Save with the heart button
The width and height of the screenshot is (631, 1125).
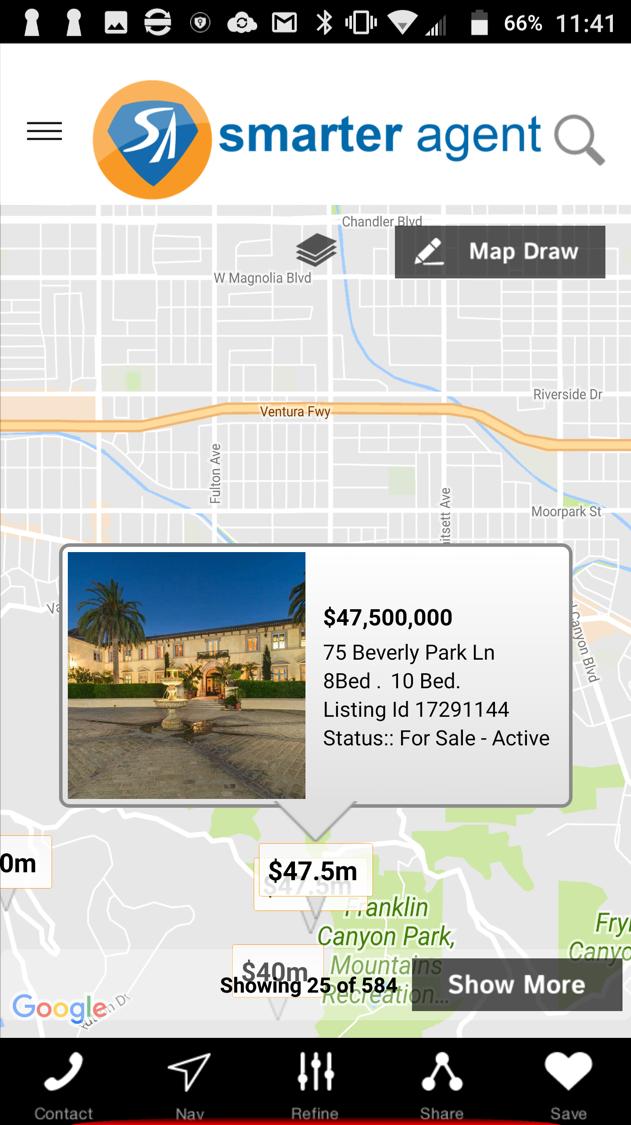[568, 1085]
